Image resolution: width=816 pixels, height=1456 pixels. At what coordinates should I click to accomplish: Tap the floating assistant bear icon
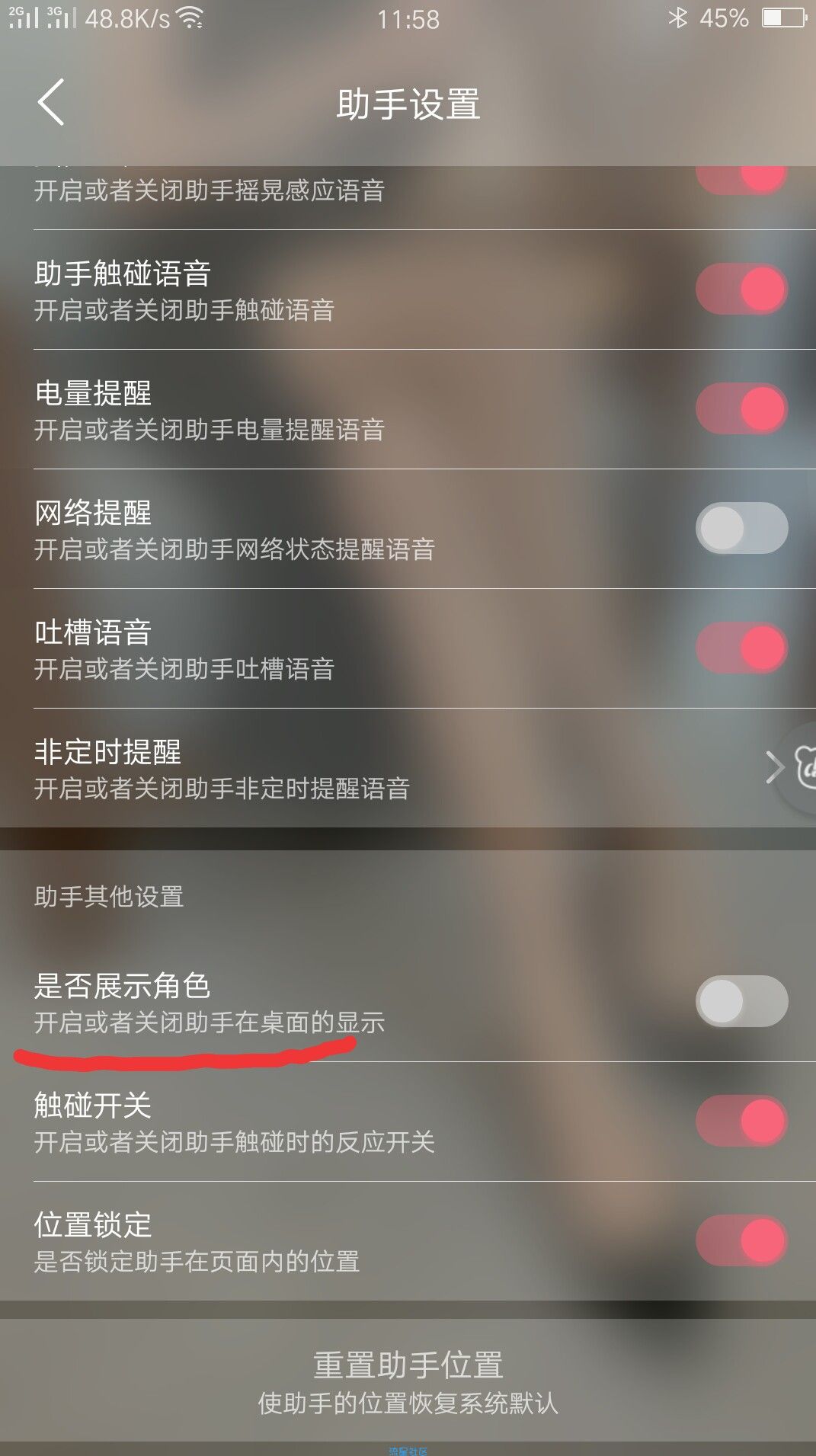[x=802, y=768]
